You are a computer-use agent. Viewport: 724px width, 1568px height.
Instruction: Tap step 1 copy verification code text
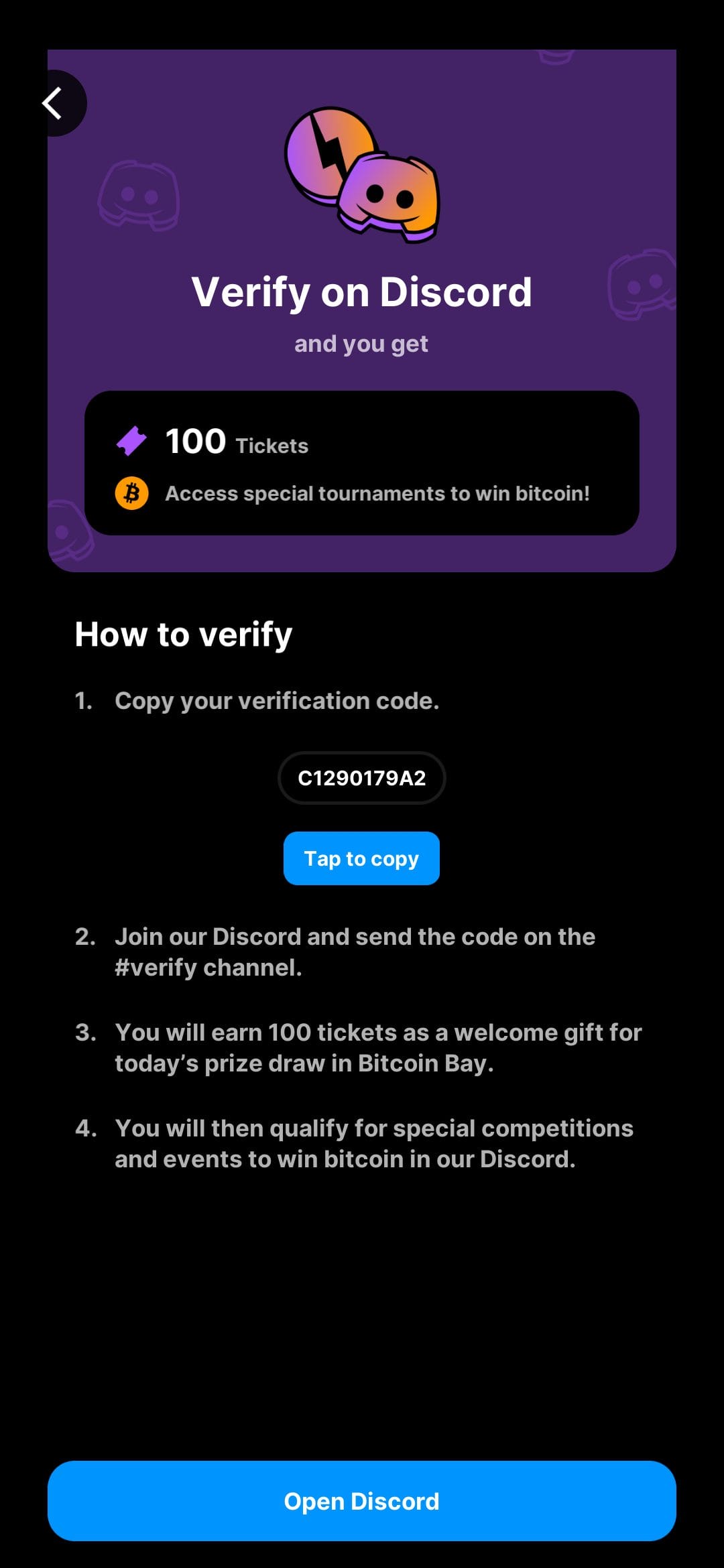276,701
